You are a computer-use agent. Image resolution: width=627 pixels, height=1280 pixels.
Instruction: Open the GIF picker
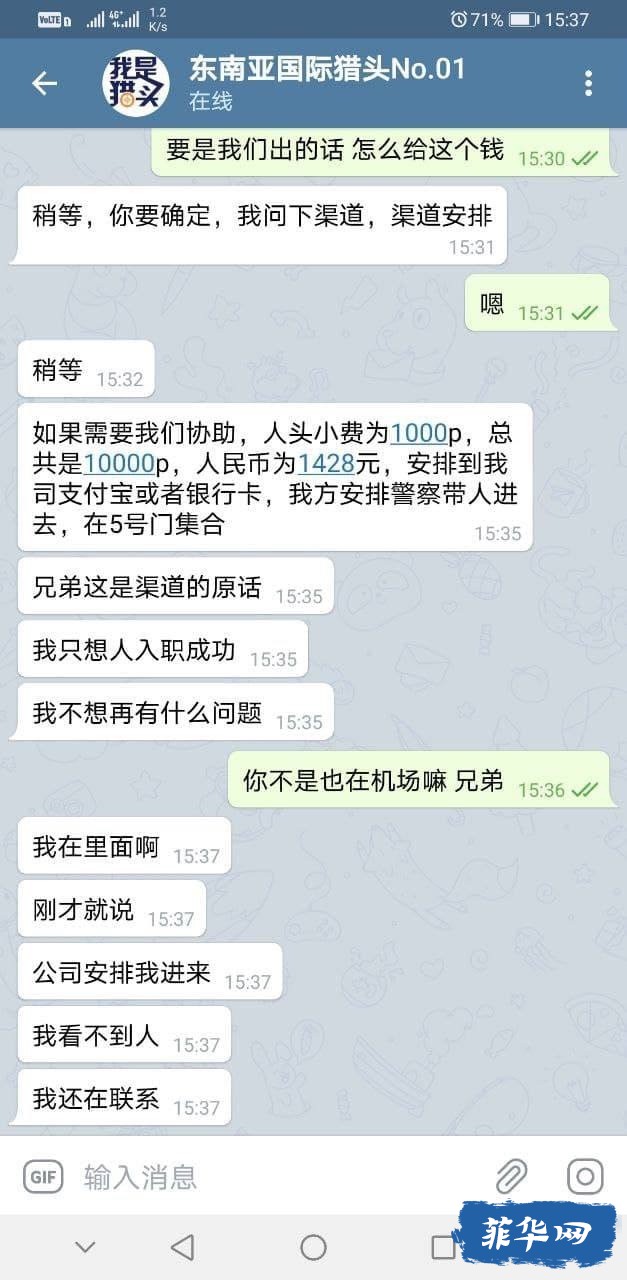(43, 1176)
